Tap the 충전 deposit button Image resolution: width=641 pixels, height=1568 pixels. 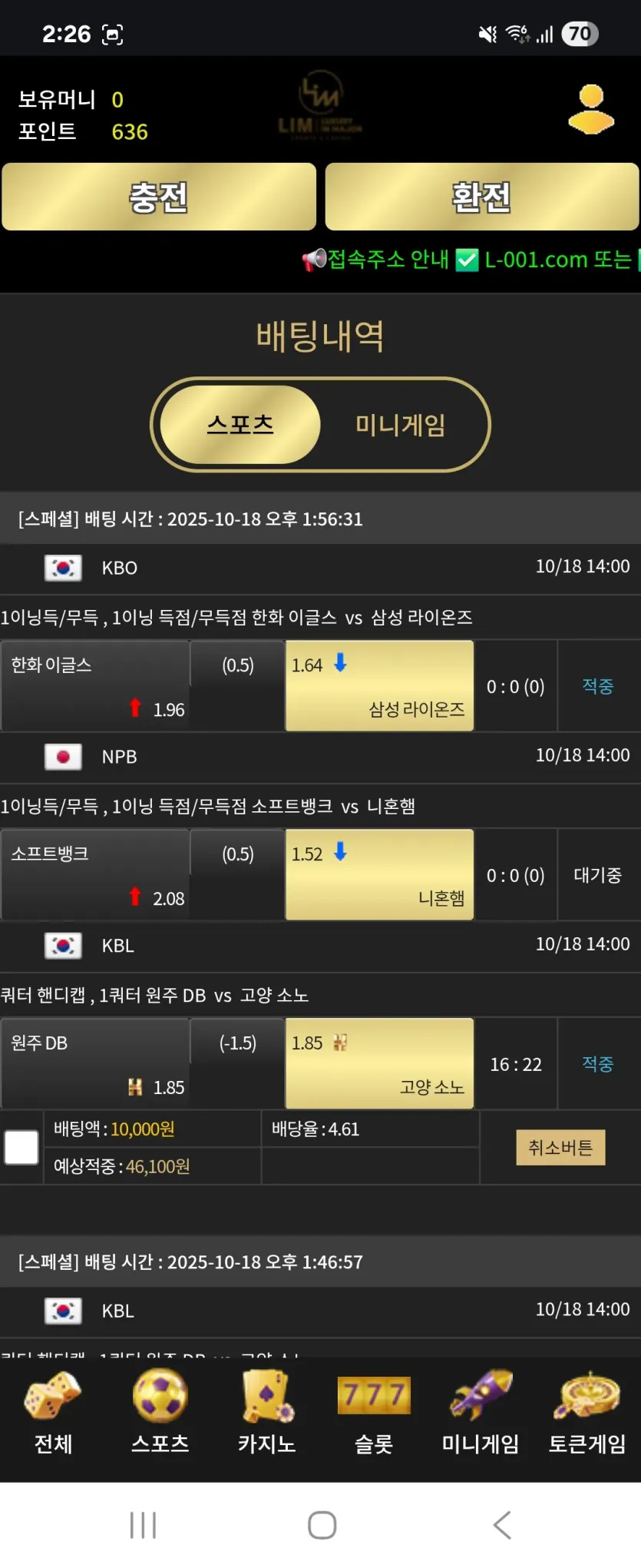(x=159, y=197)
